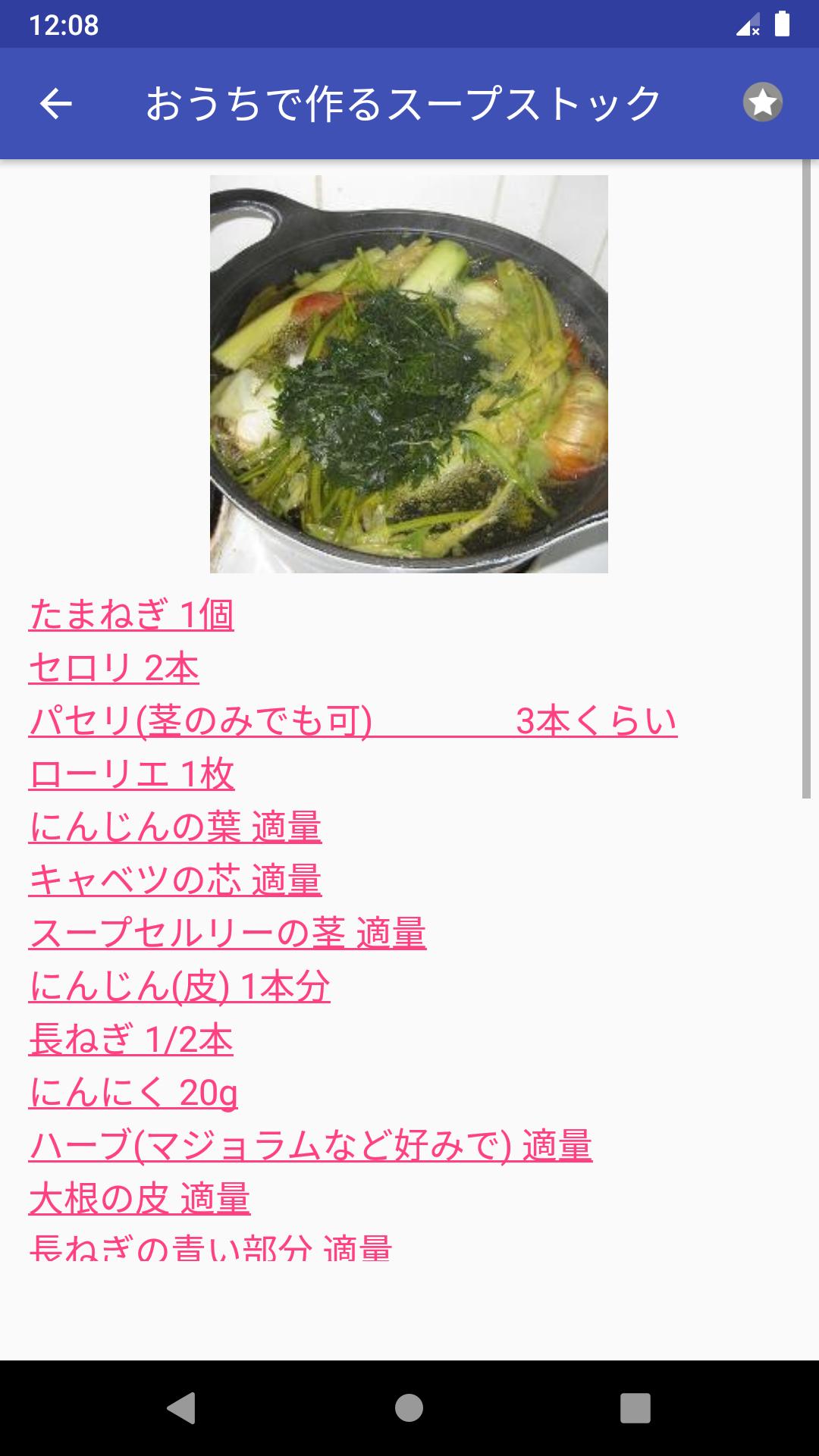Screen dimensions: 819x1456
Task: Open the 大根の皮 適量 link
Action: click(140, 1198)
